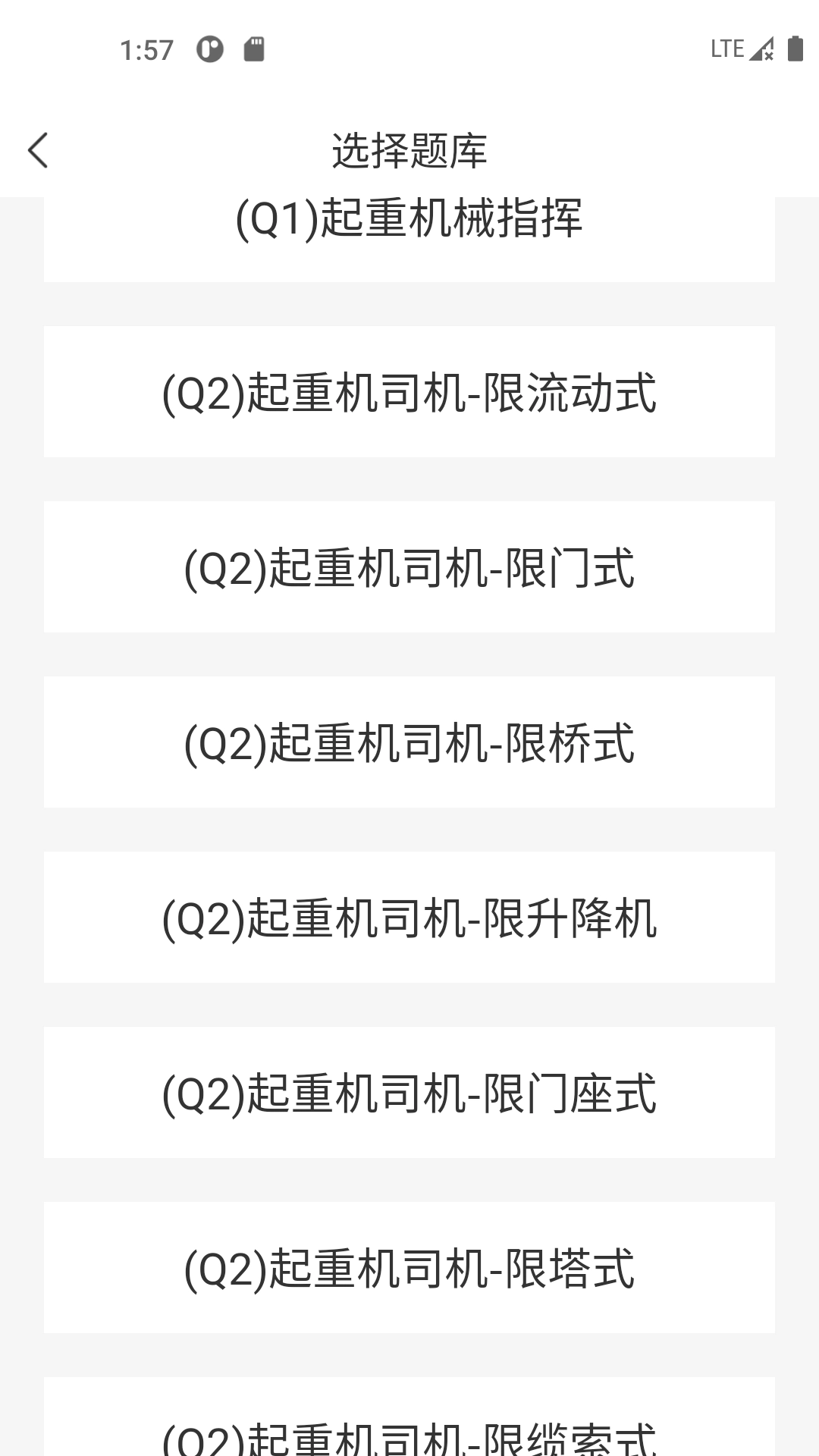The width and height of the screenshot is (819, 1456).
Task: Tap the 选择题库 title text
Action: pos(409,150)
